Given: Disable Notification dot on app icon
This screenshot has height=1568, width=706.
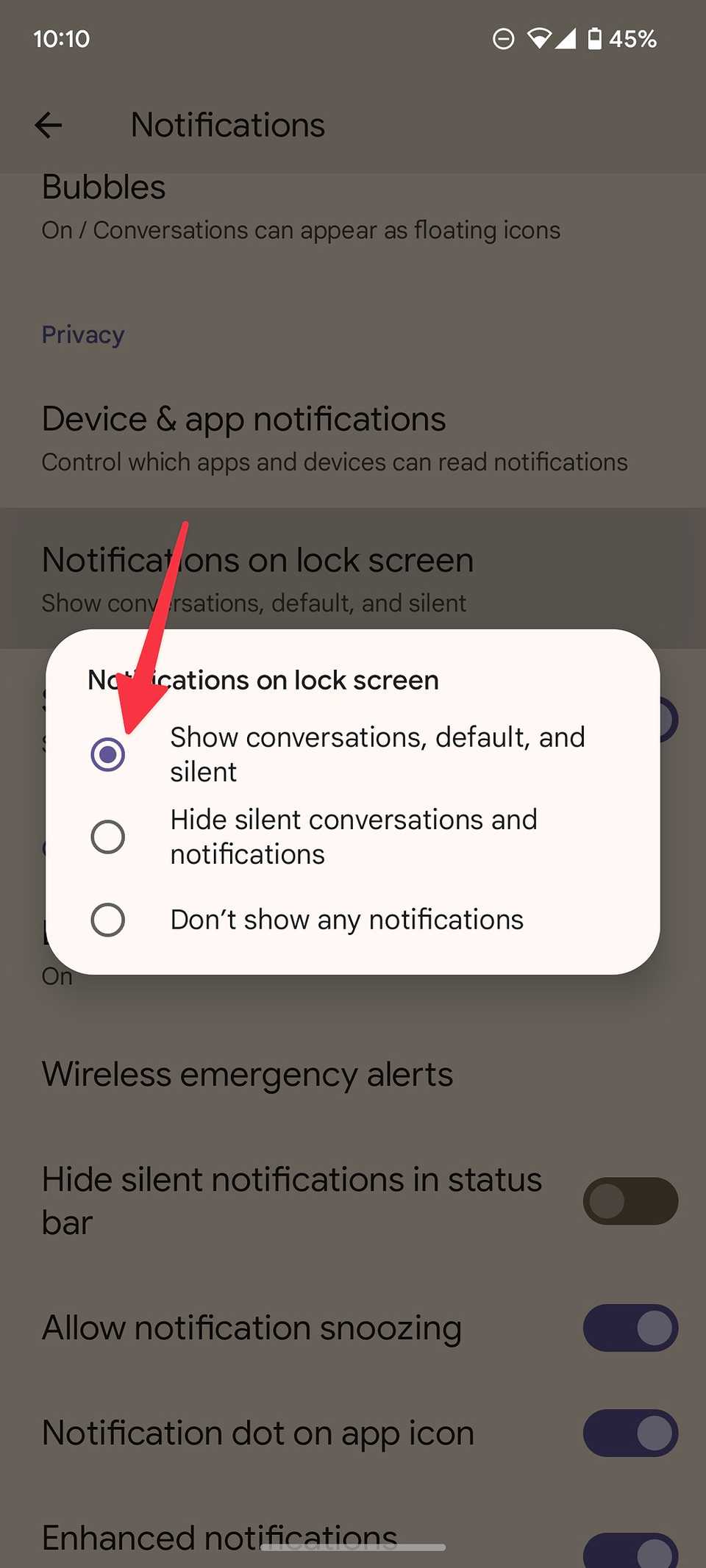Looking at the screenshot, I should coord(630,1433).
